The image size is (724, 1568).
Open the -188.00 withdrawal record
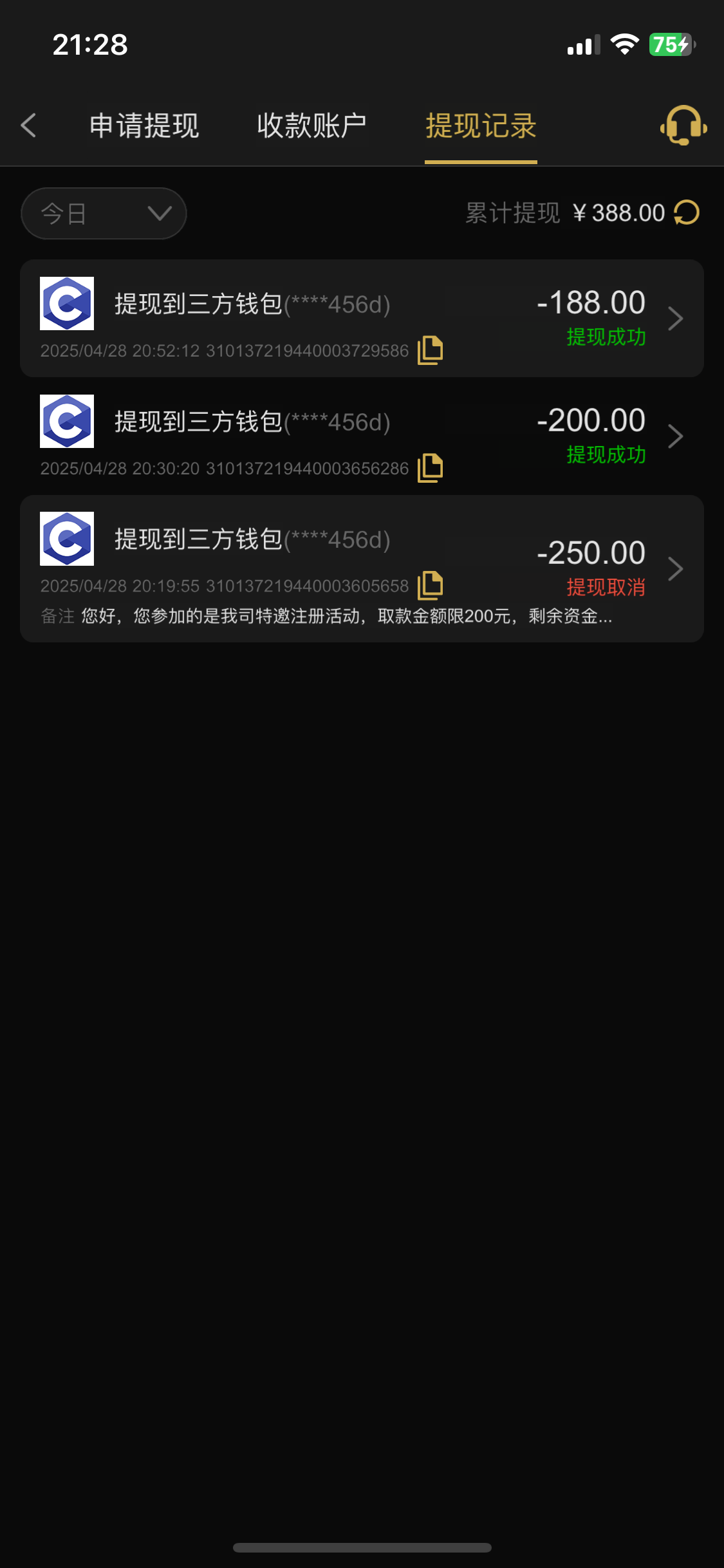coord(674,319)
